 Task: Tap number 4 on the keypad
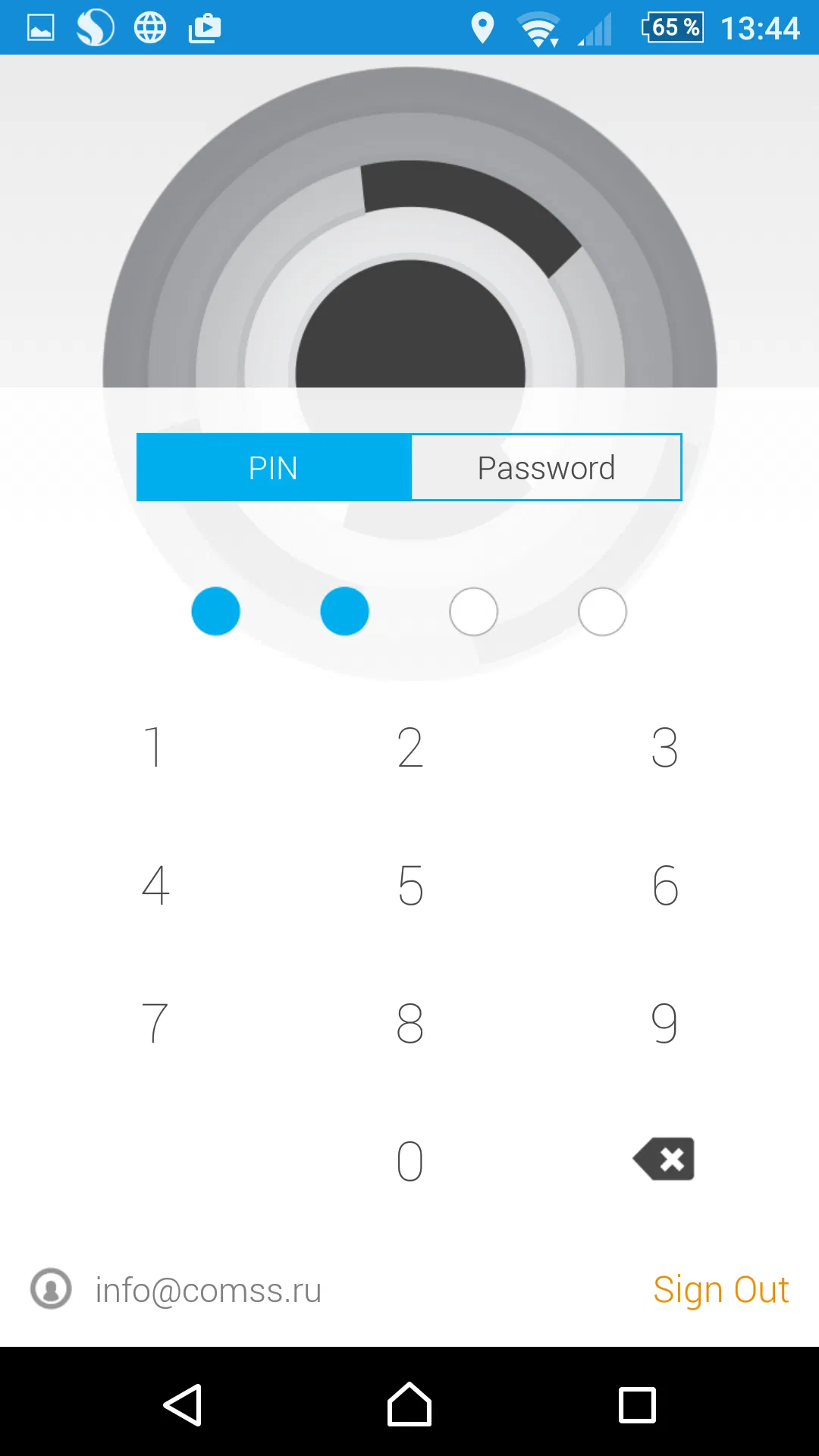[154, 885]
